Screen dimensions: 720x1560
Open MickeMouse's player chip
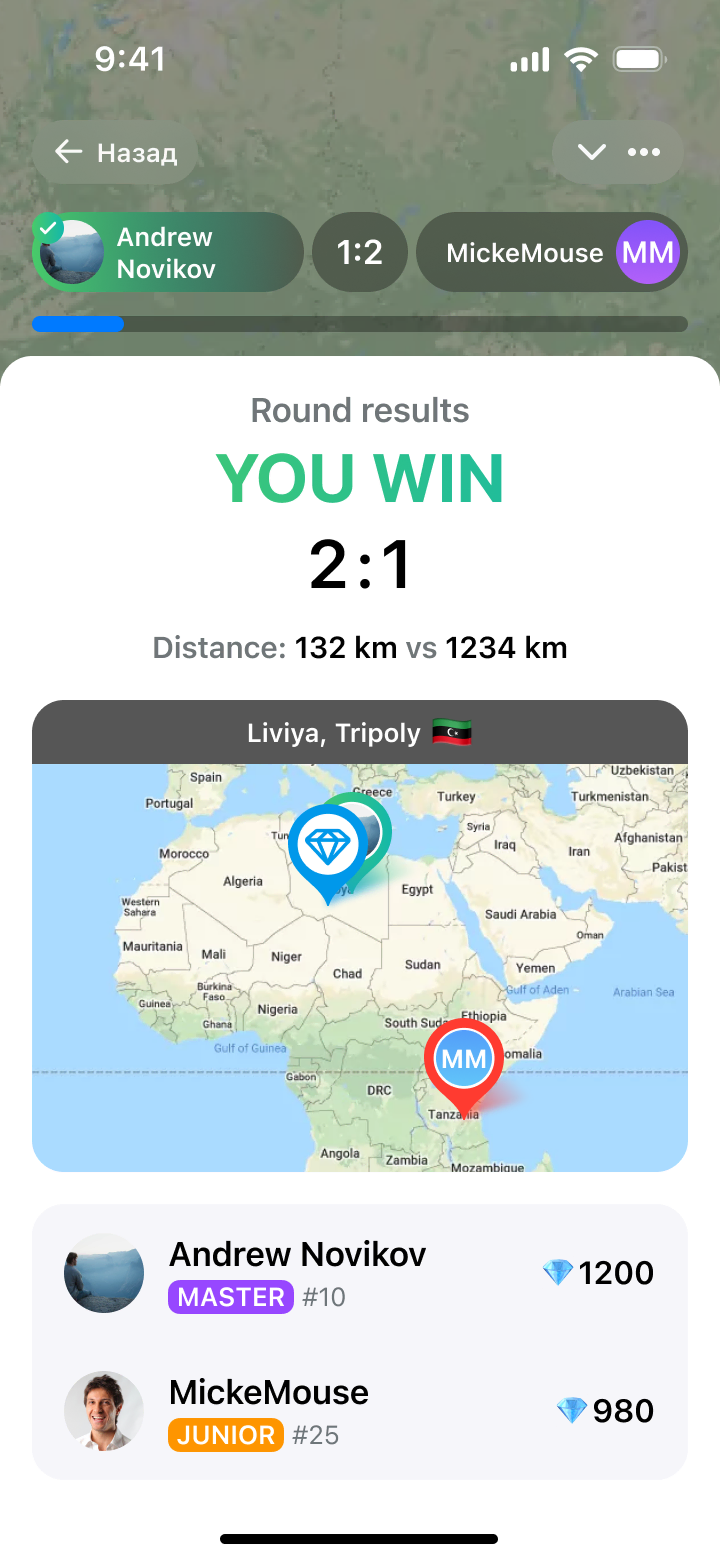click(x=552, y=252)
